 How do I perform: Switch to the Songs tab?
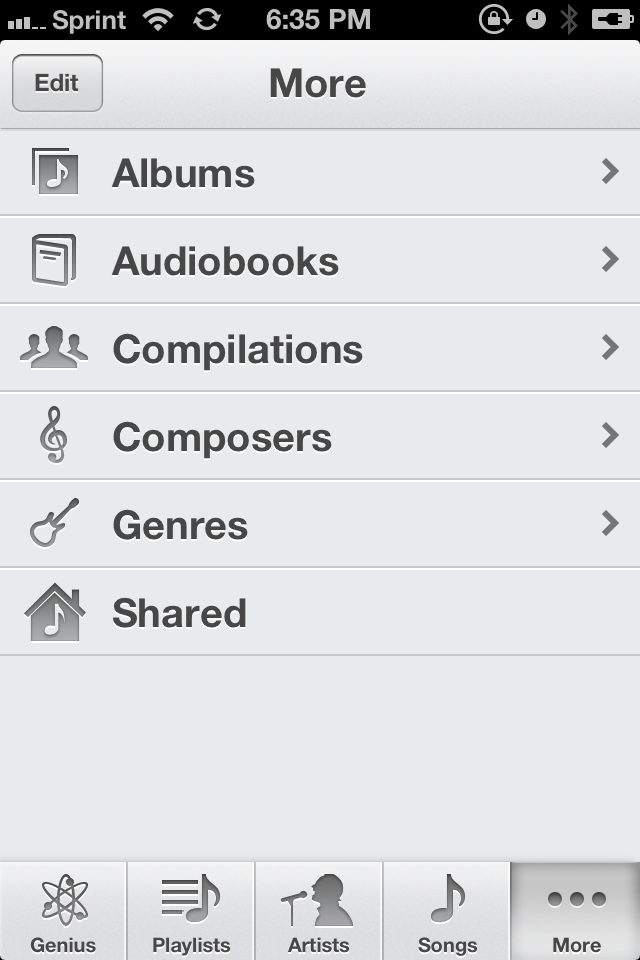[447, 912]
